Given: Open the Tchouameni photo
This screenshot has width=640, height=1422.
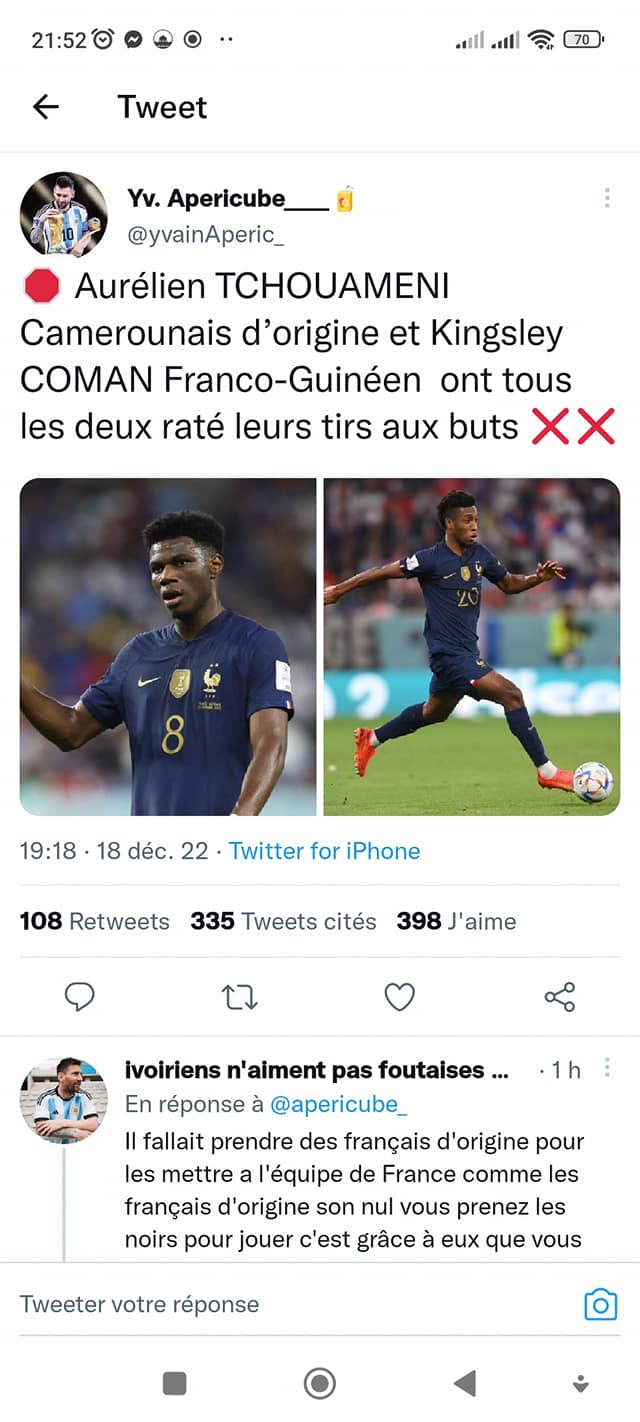Looking at the screenshot, I should (168, 646).
